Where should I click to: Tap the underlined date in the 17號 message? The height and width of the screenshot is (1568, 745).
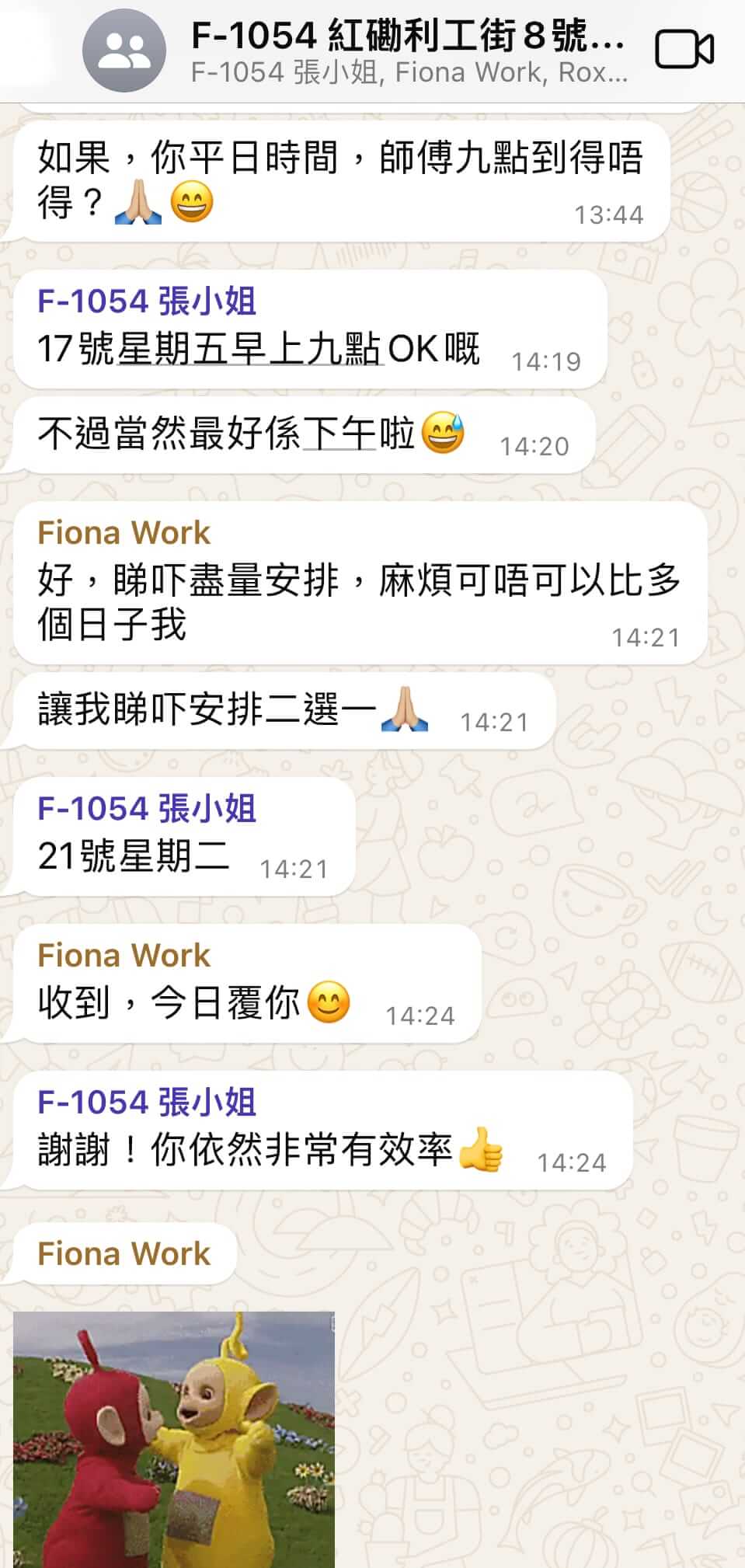tap(249, 350)
